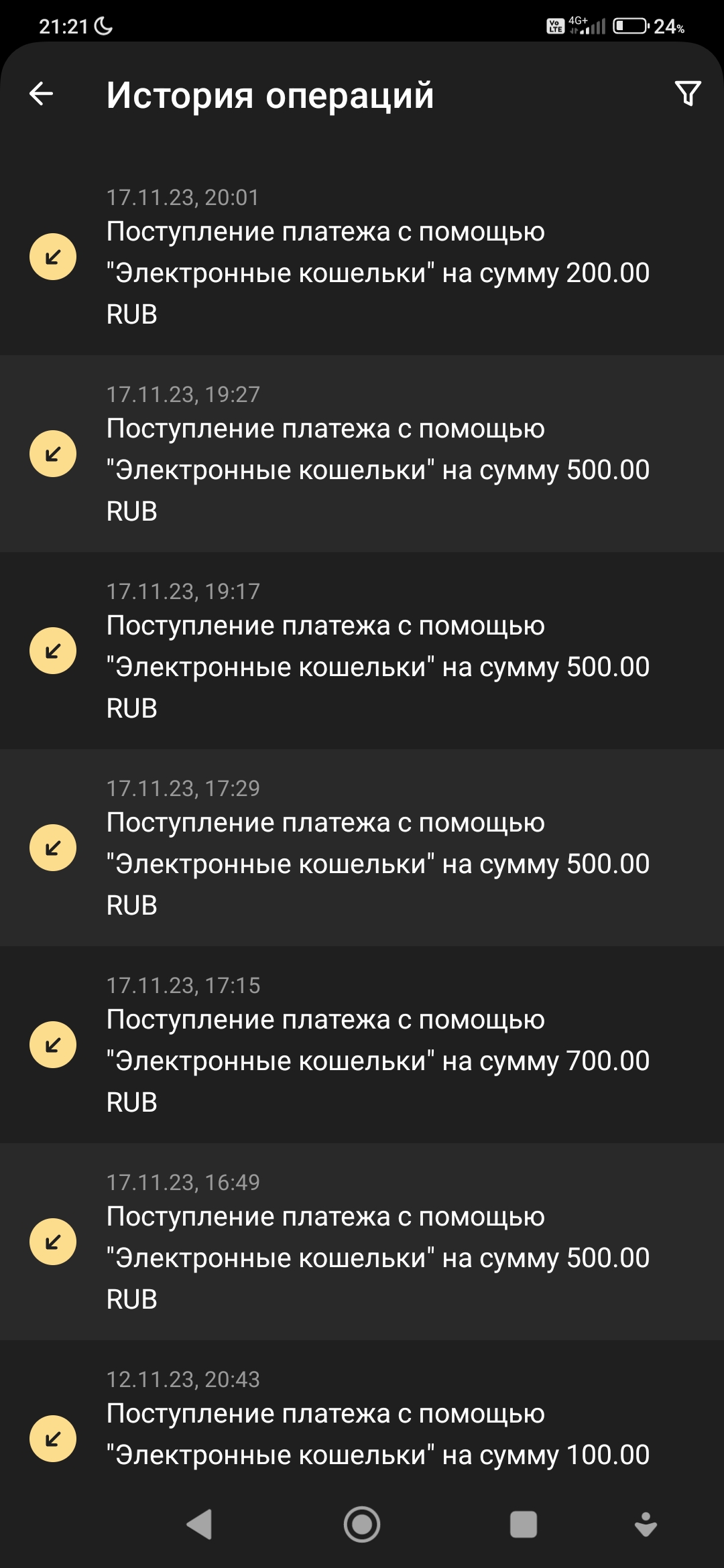View the 17.11.23, 19:17 payment entry

362,651
